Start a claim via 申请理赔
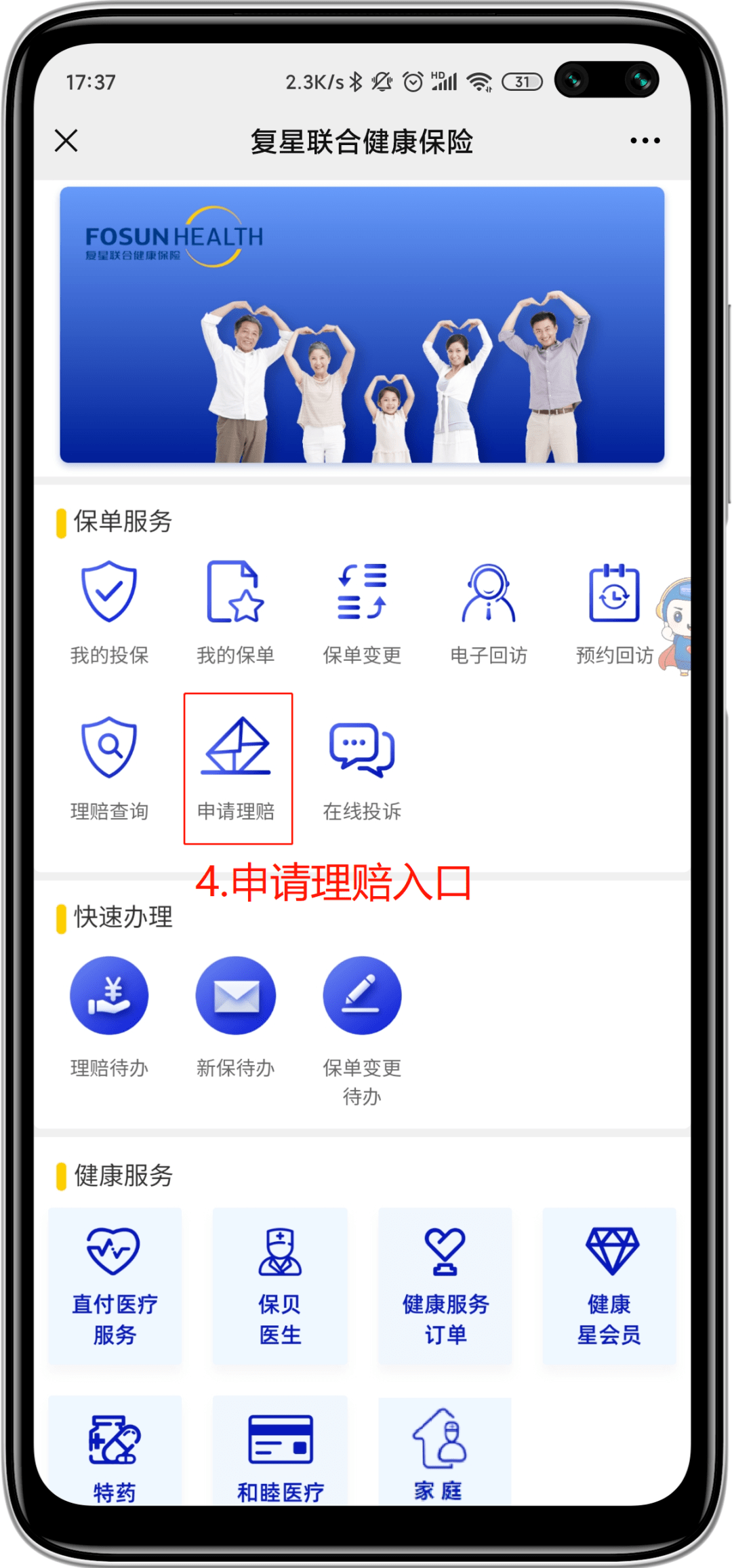The width and height of the screenshot is (732, 1568). tap(237, 766)
